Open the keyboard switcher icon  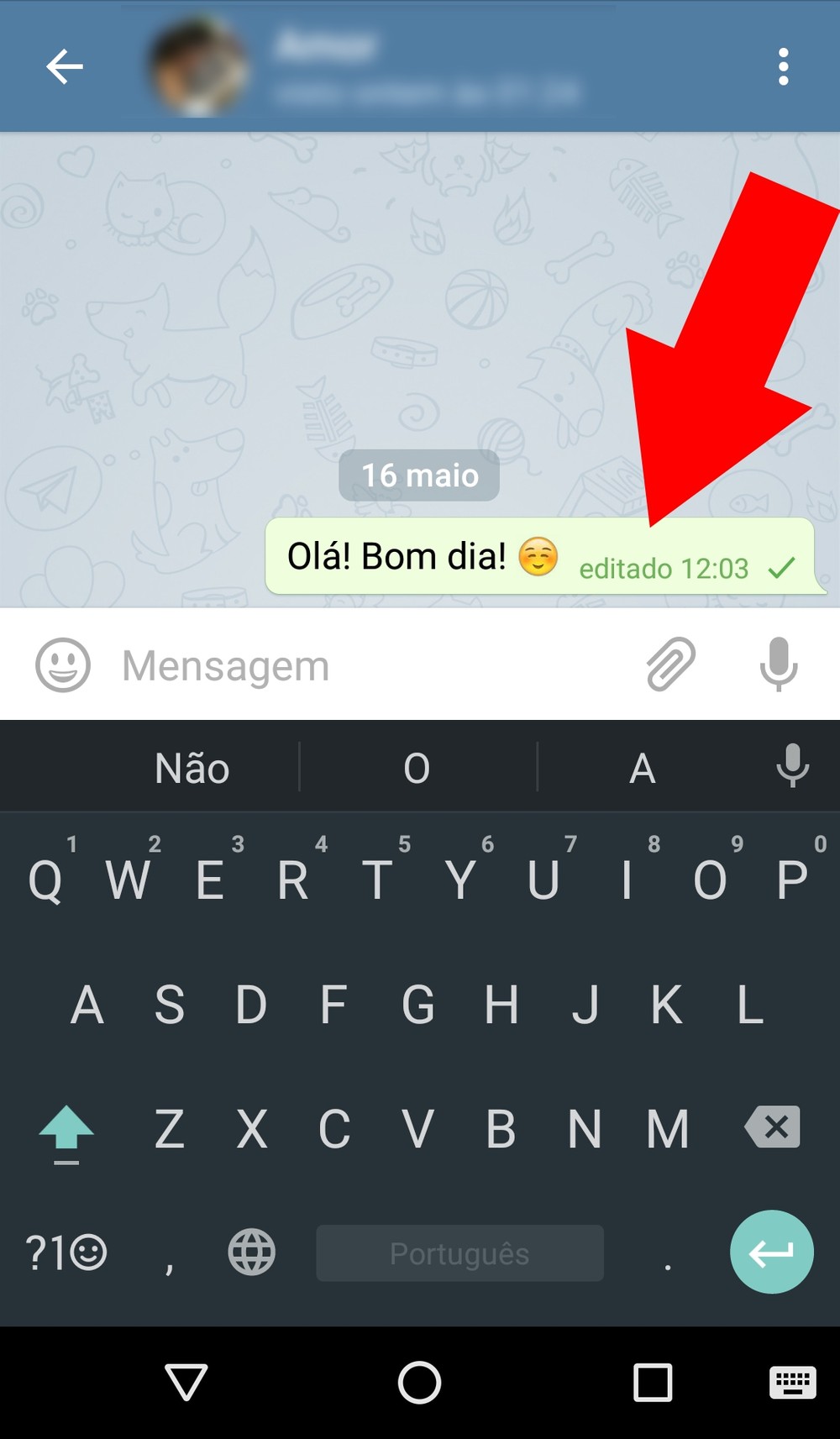pos(792,1383)
